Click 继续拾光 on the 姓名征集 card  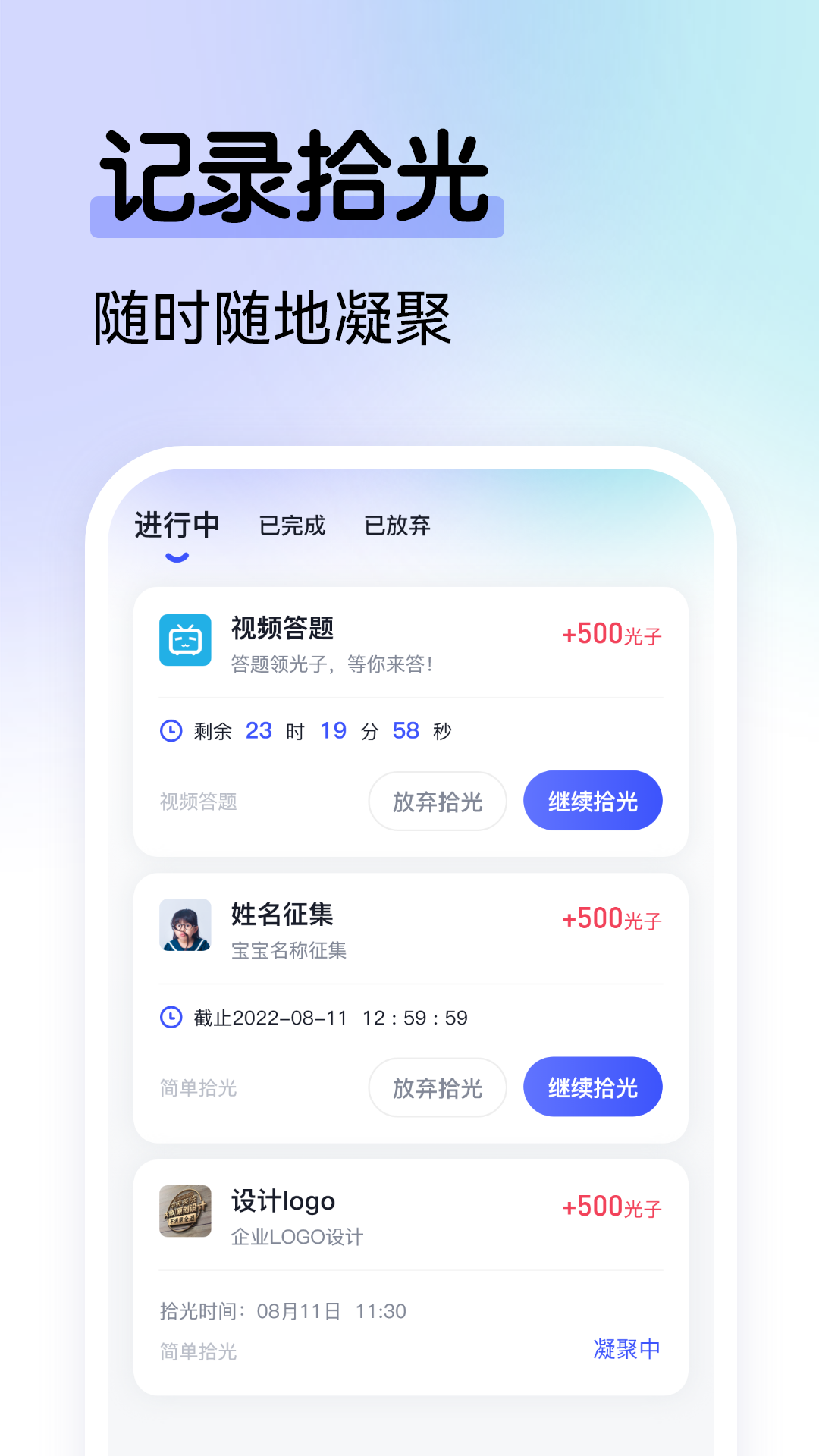point(592,1087)
